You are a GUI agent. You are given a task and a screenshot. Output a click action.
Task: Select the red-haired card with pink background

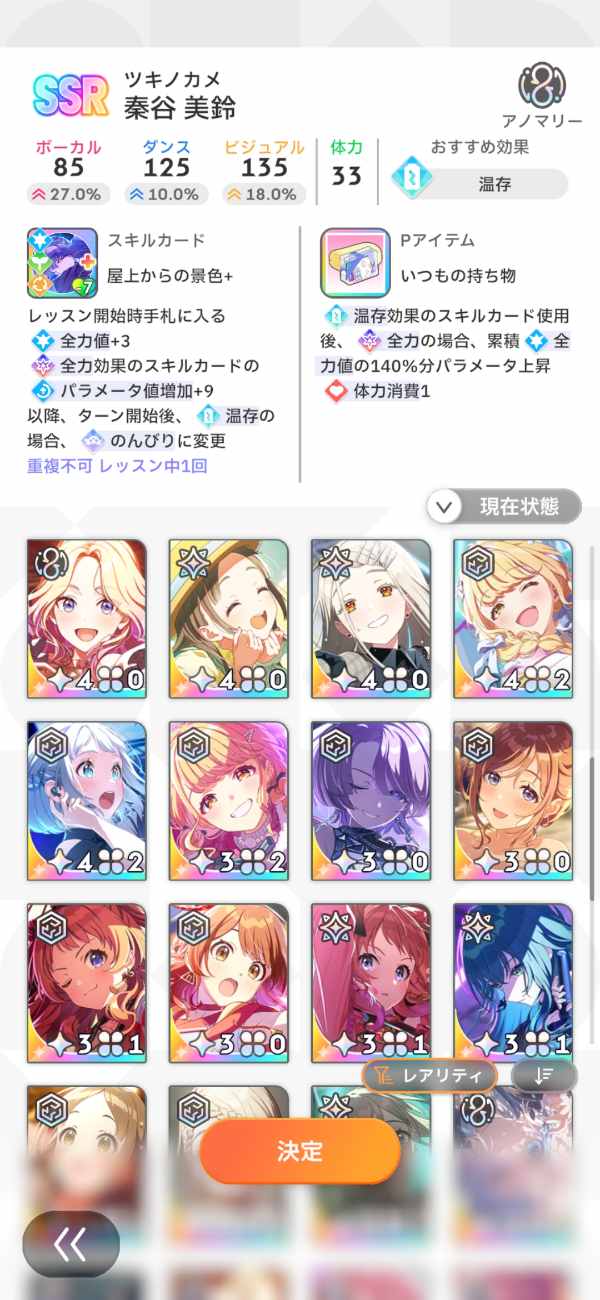click(x=371, y=982)
